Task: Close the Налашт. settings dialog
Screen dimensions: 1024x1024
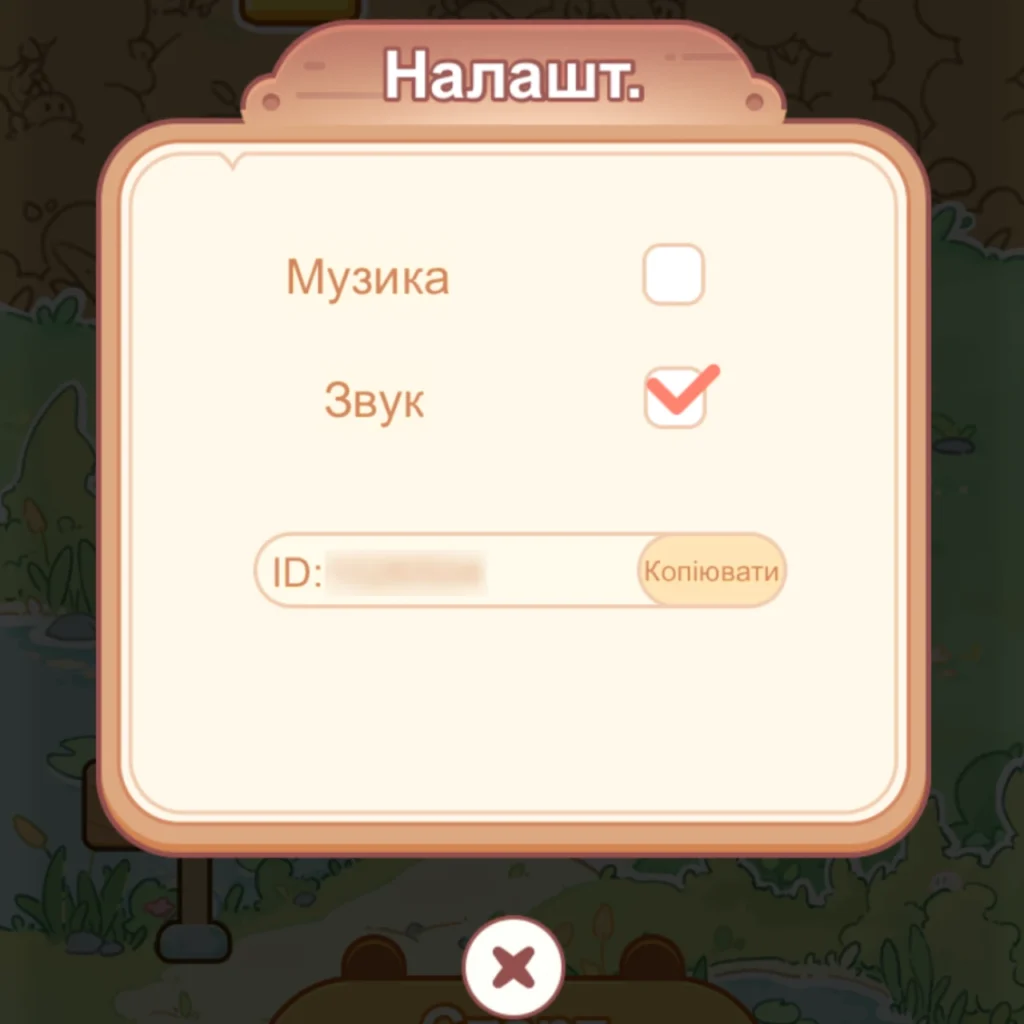Action: tap(513, 967)
